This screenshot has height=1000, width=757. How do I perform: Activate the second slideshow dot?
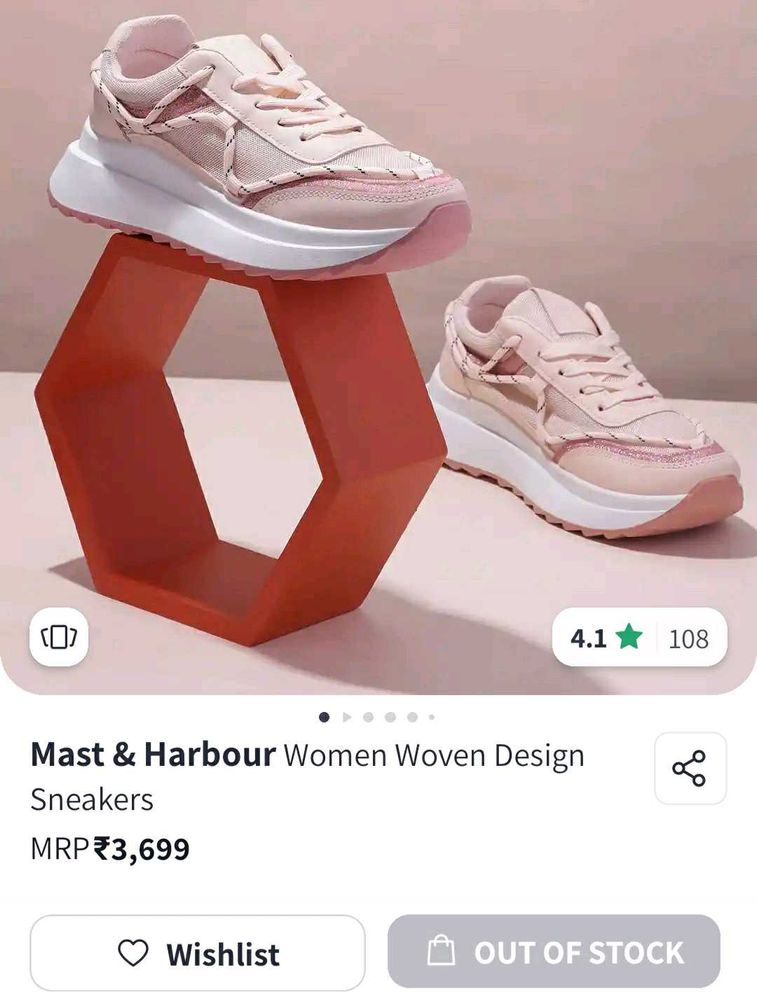click(347, 716)
